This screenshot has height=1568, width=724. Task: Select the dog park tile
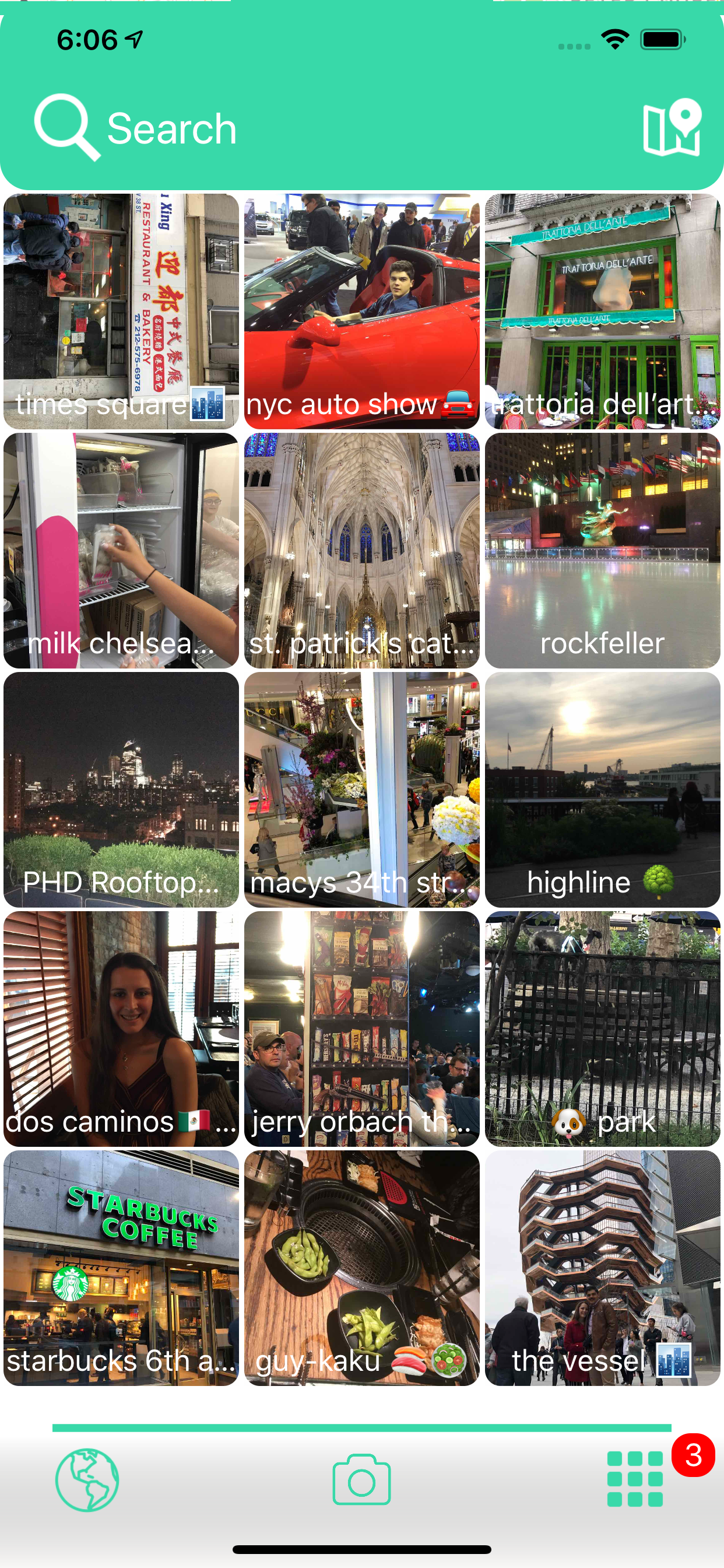(602, 1028)
